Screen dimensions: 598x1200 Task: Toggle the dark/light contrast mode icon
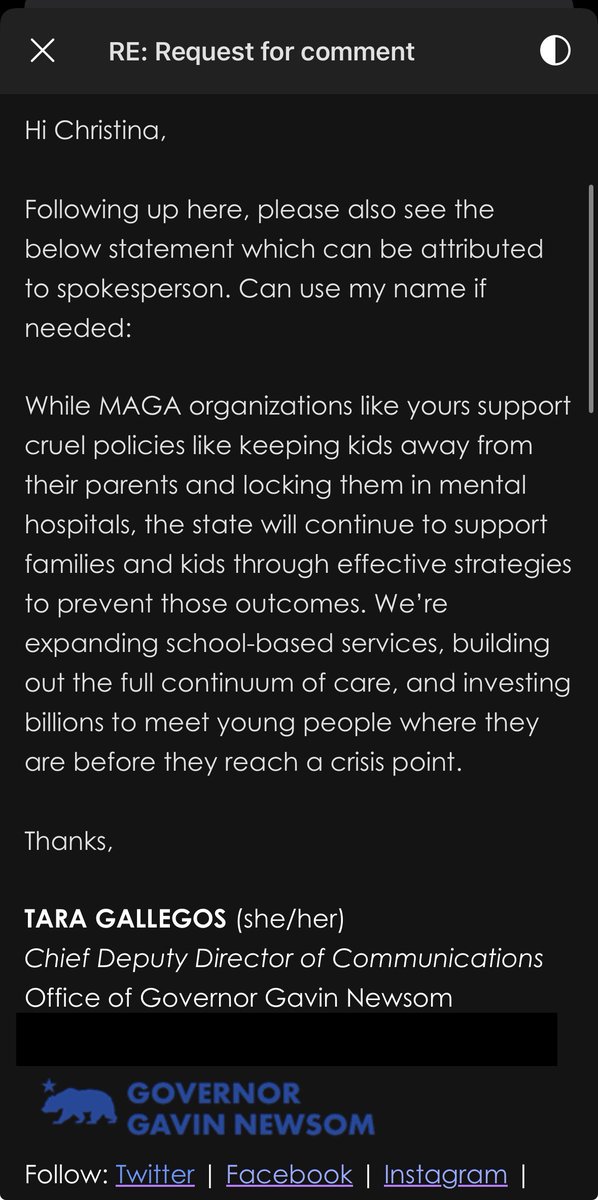555,51
